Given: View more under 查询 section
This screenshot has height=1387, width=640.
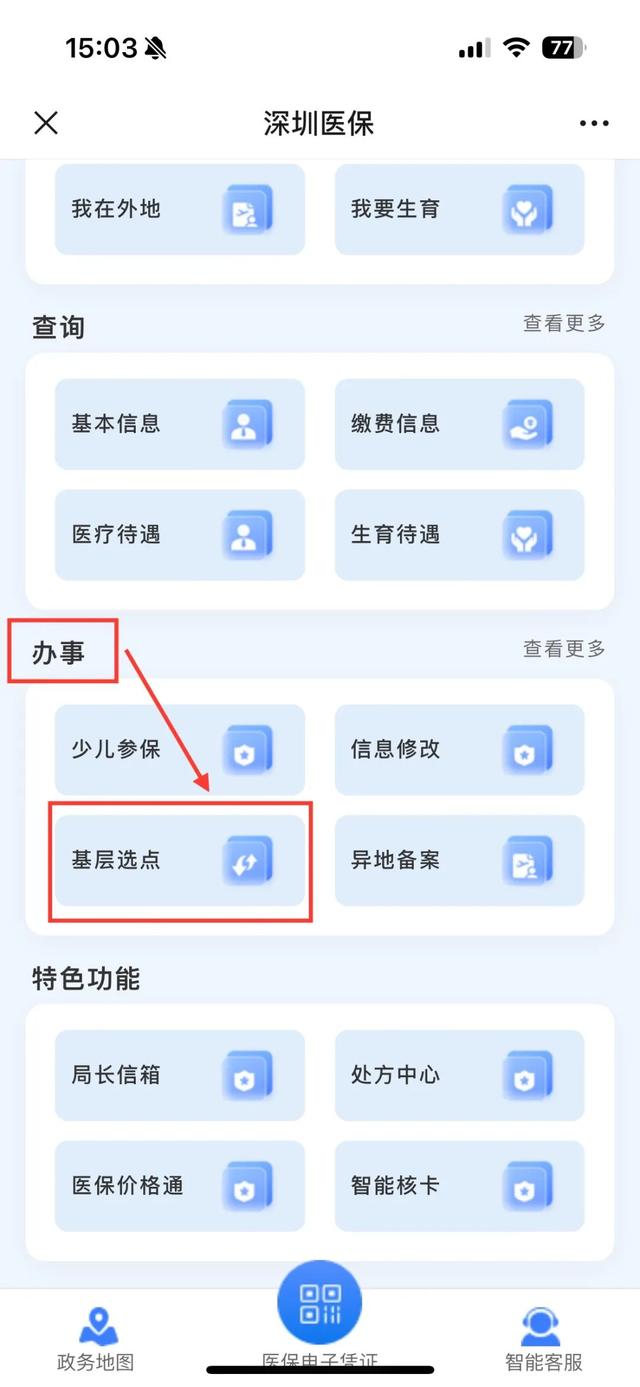Looking at the screenshot, I should (x=564, y=323).
